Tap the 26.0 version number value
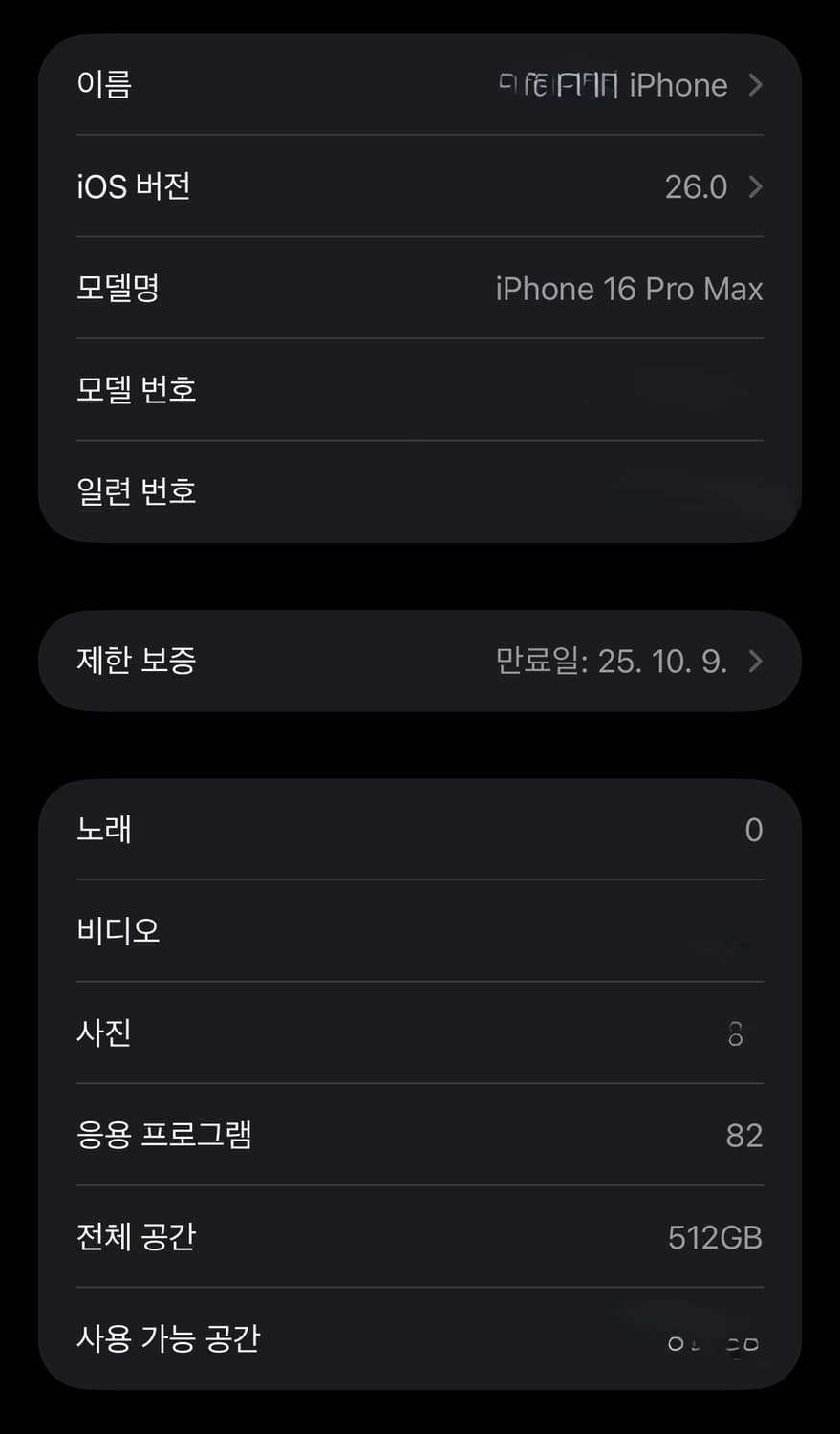 tap(697, 186)
